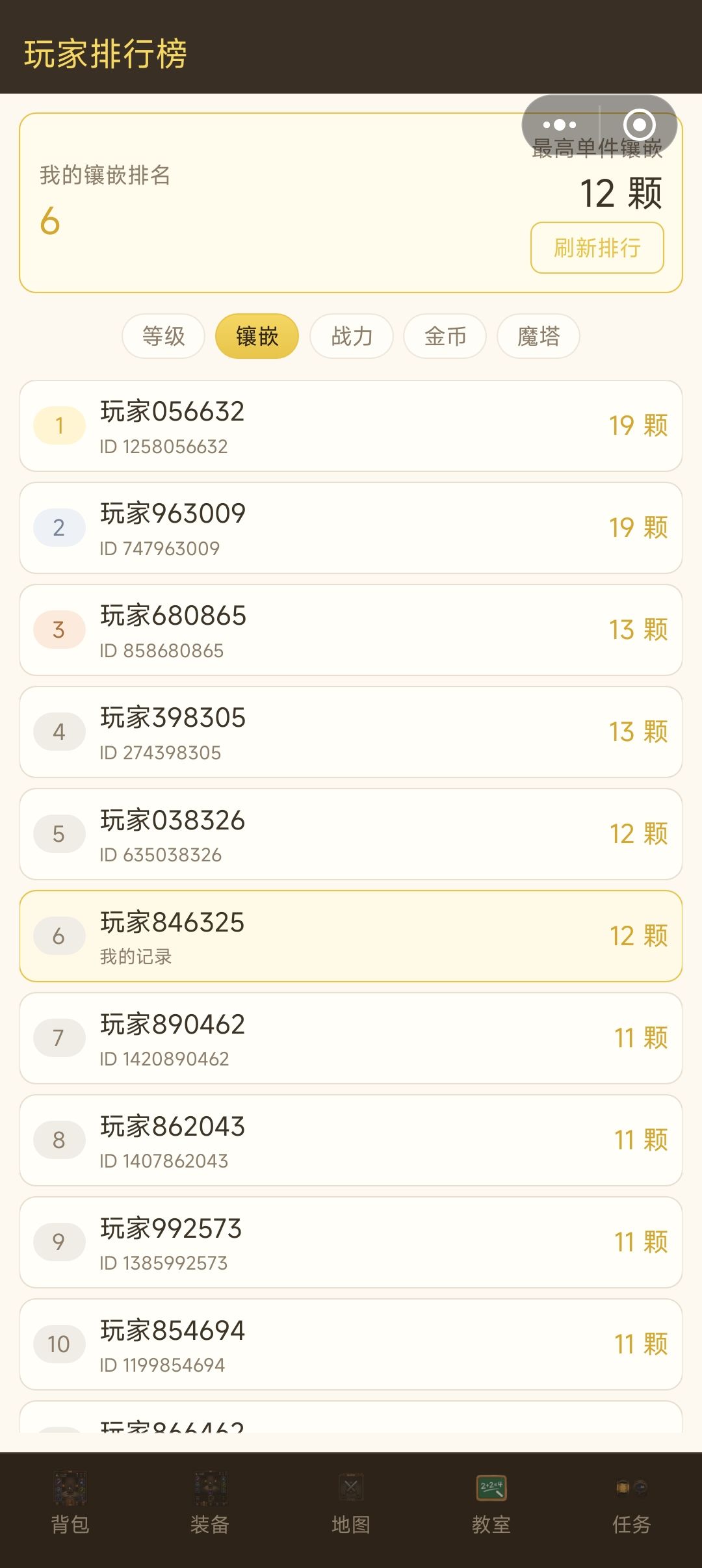702x1568 pixels.
Task: Select the 镶嵌 ranking chip
Action: (x=257, y=336)
